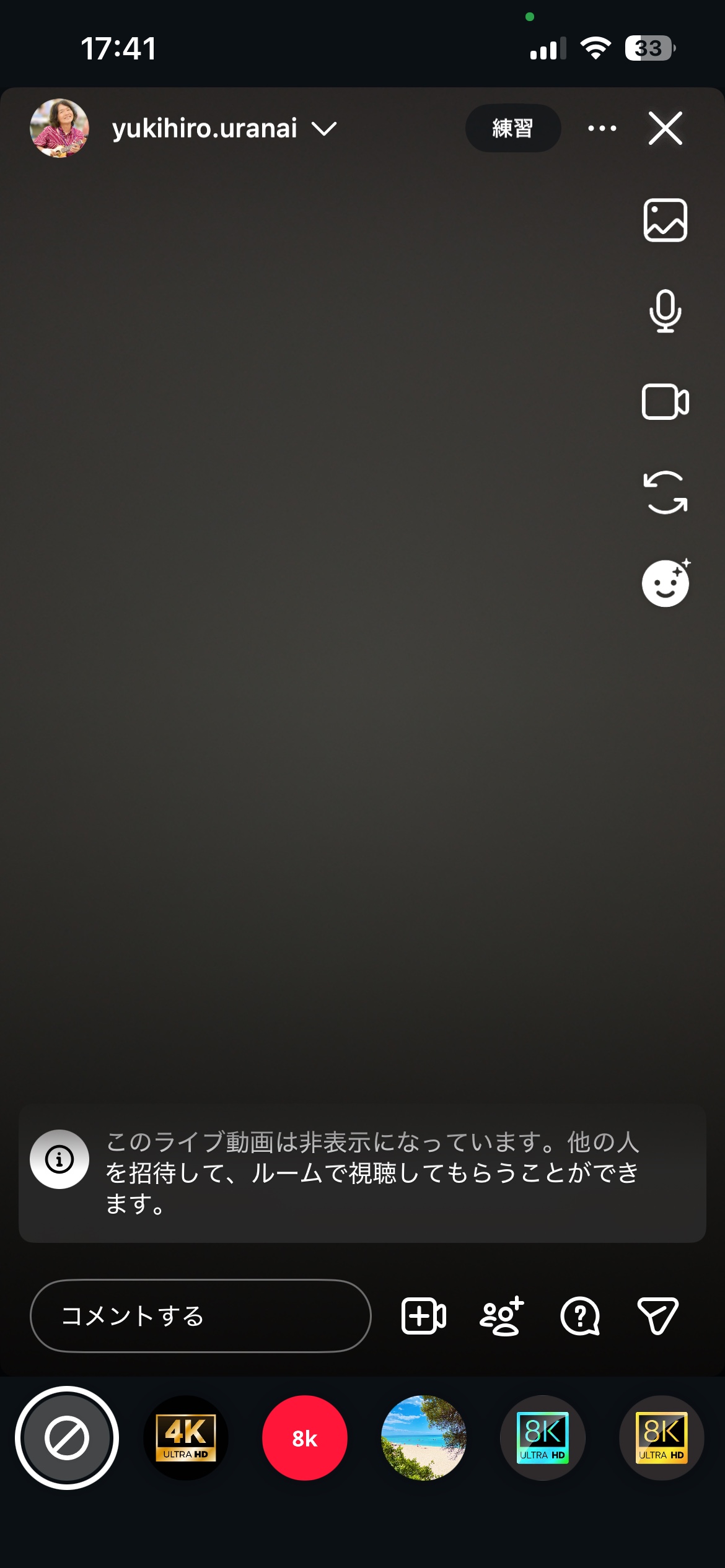Mute the microphone
Viewport: 725px width, 1568px height.
tap(665, 311)
